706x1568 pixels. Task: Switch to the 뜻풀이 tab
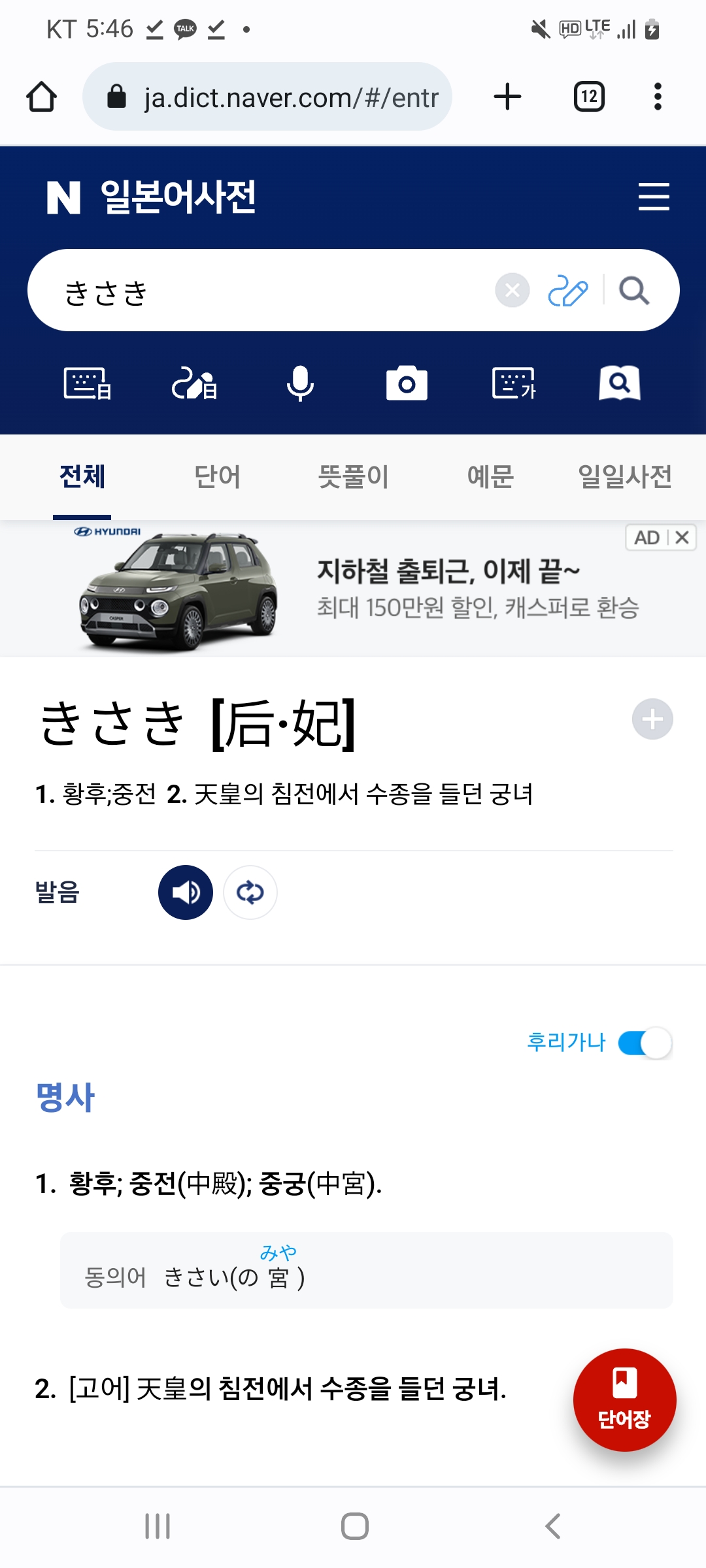tap(353, 476)
